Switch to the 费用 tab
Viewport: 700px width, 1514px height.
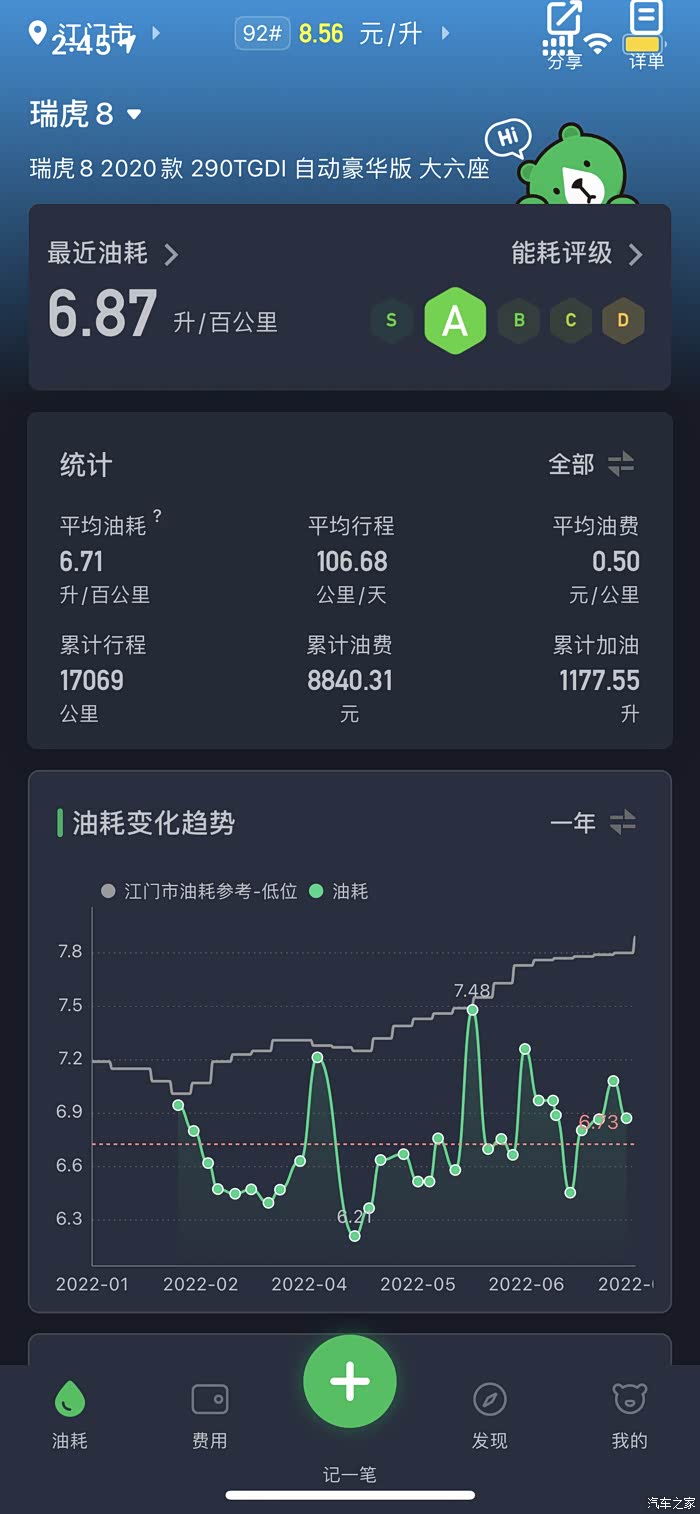tap(210, 1414)
